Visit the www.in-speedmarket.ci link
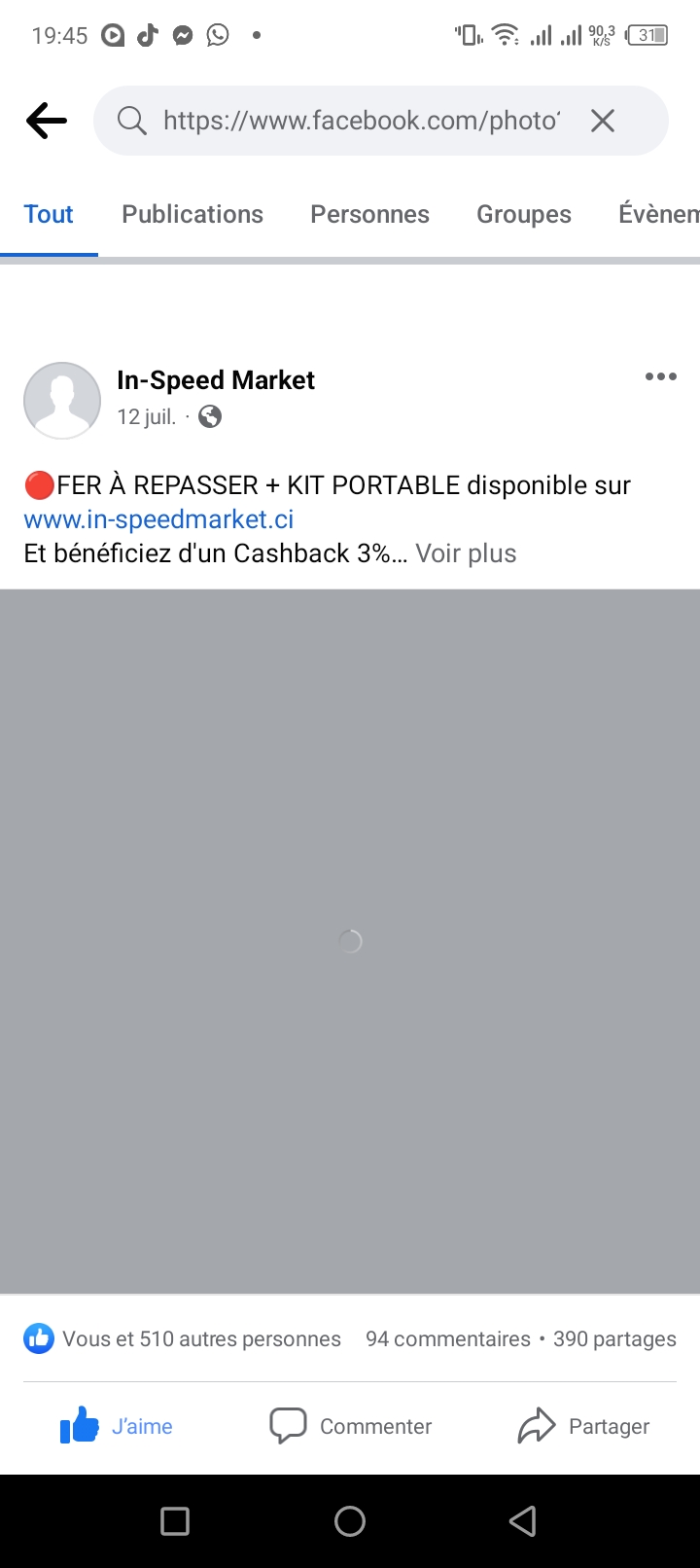700x1568 pixels. [158, 519]
